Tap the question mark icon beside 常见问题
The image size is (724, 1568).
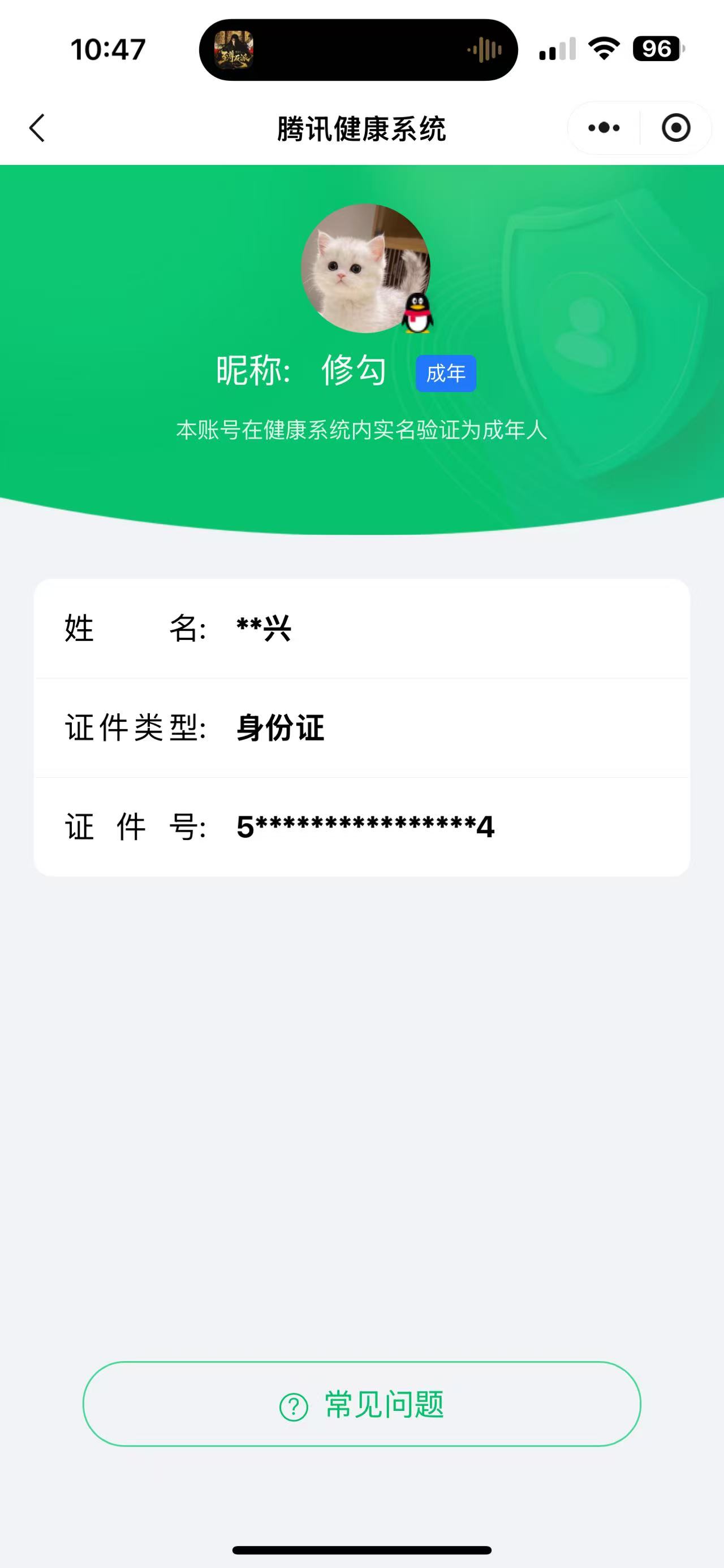pyautogui.click(x=294, y=1407)
